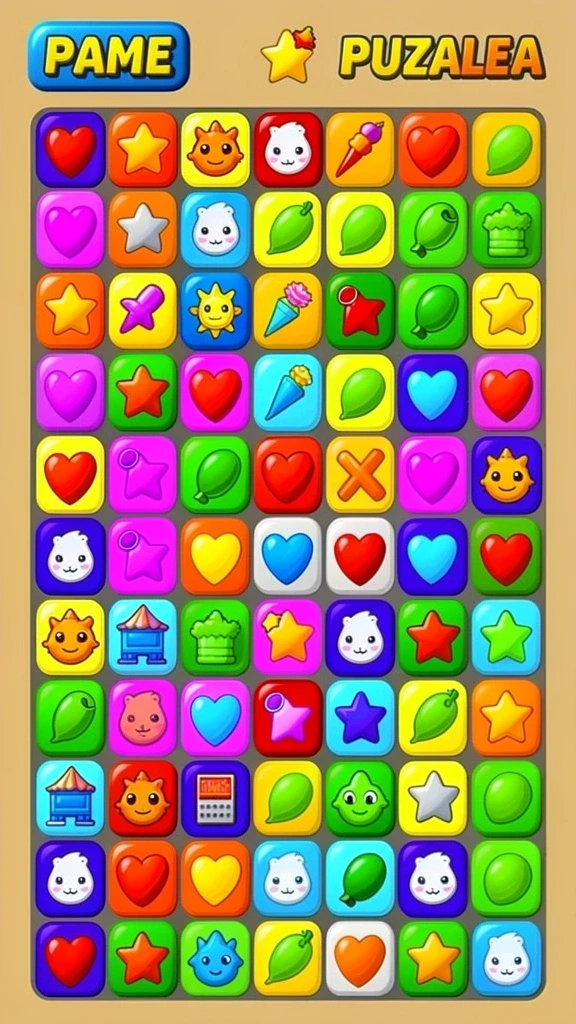Tap the purple star on light-blue tile
The width and height of the screenshot is (576, 1024).
point(360,718)
